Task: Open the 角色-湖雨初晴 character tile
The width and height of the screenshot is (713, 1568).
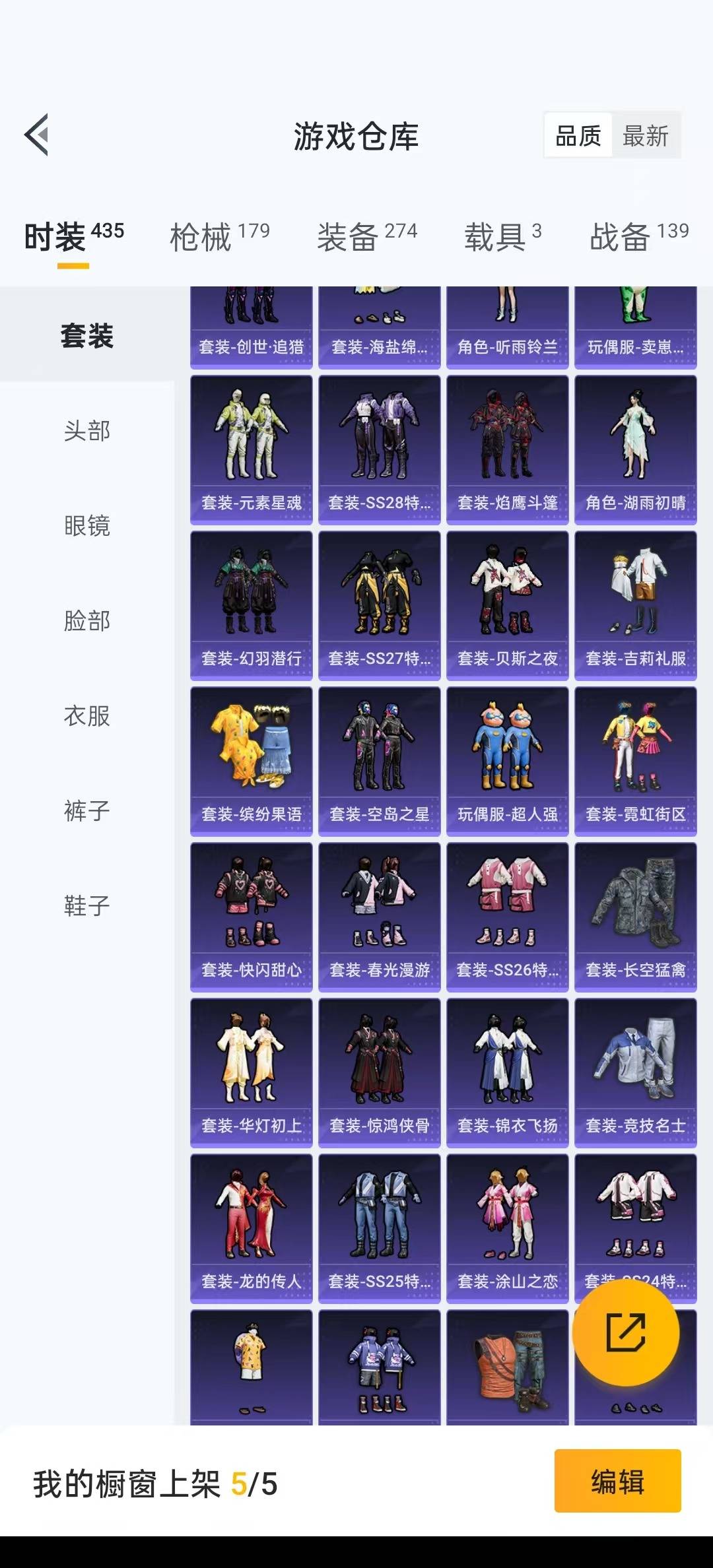Action: pos(636,450)
